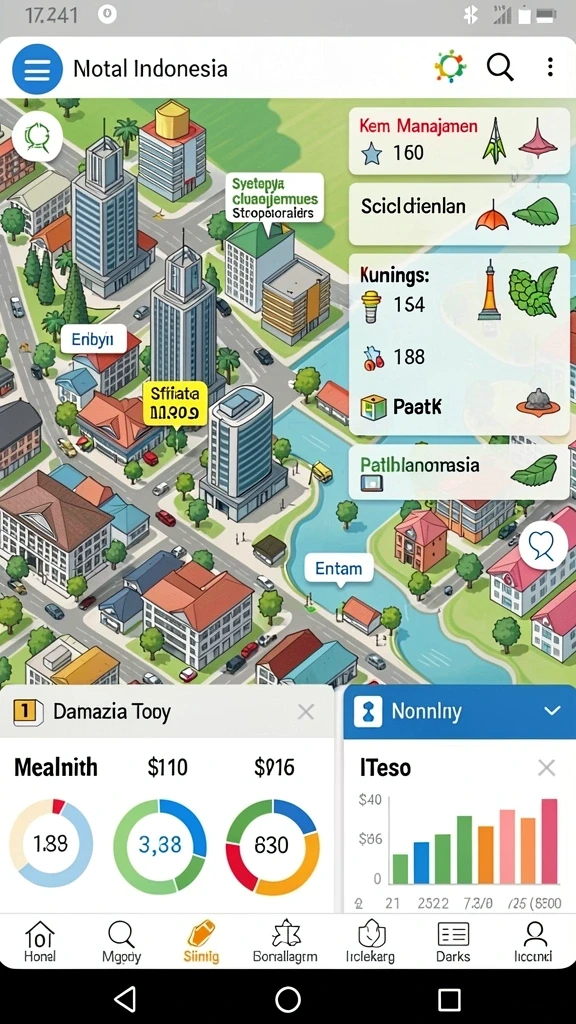Image resolution: width=576 pixels, height=1024 pixels.
Task: Go back with the system back button
Action: coord(125,999)
